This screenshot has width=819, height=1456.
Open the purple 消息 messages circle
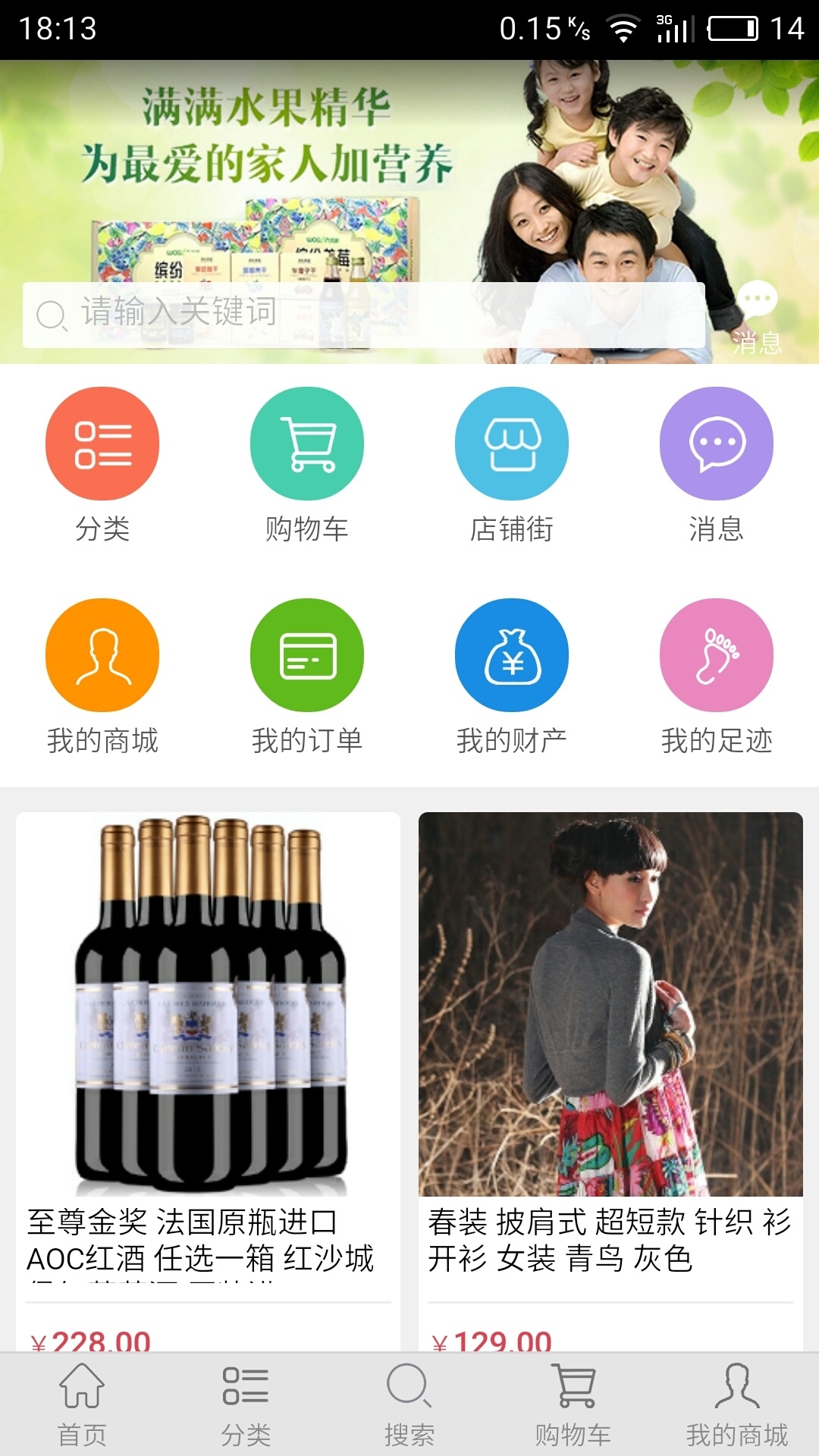[x=717, y=444]
